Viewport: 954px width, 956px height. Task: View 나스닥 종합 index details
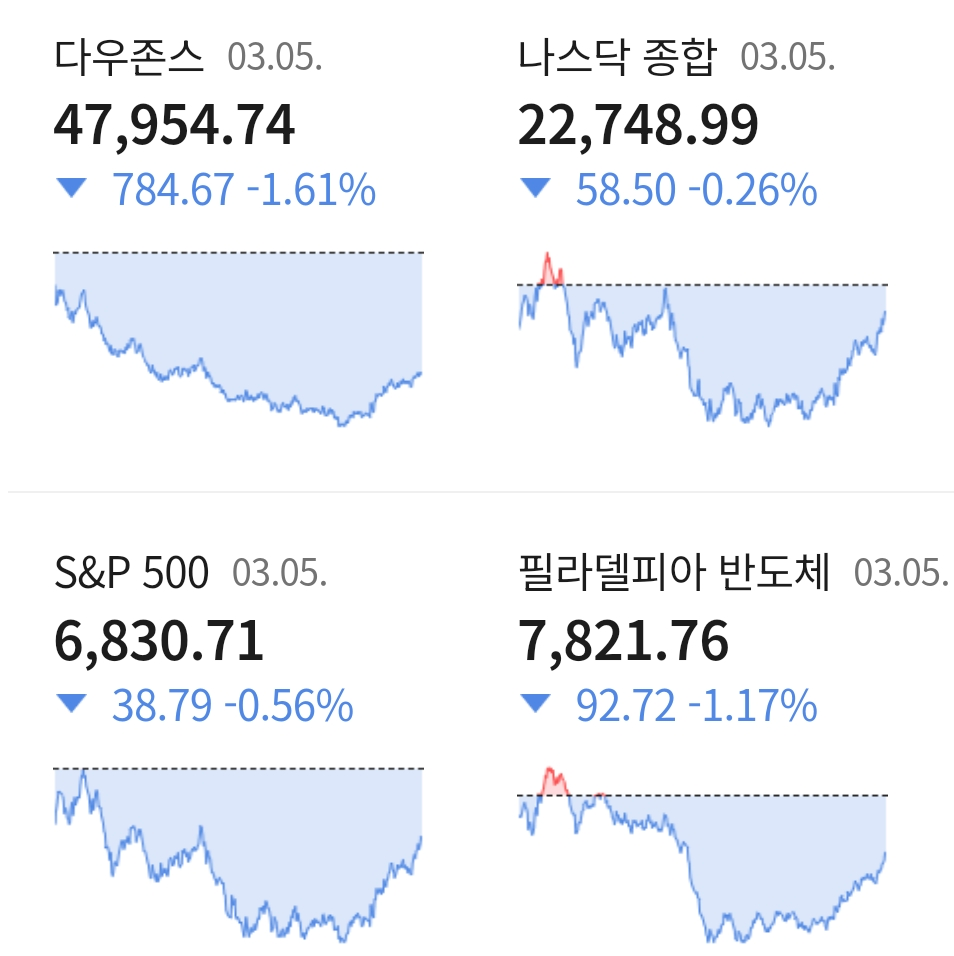pyautogui.click(x=702, y=240)
